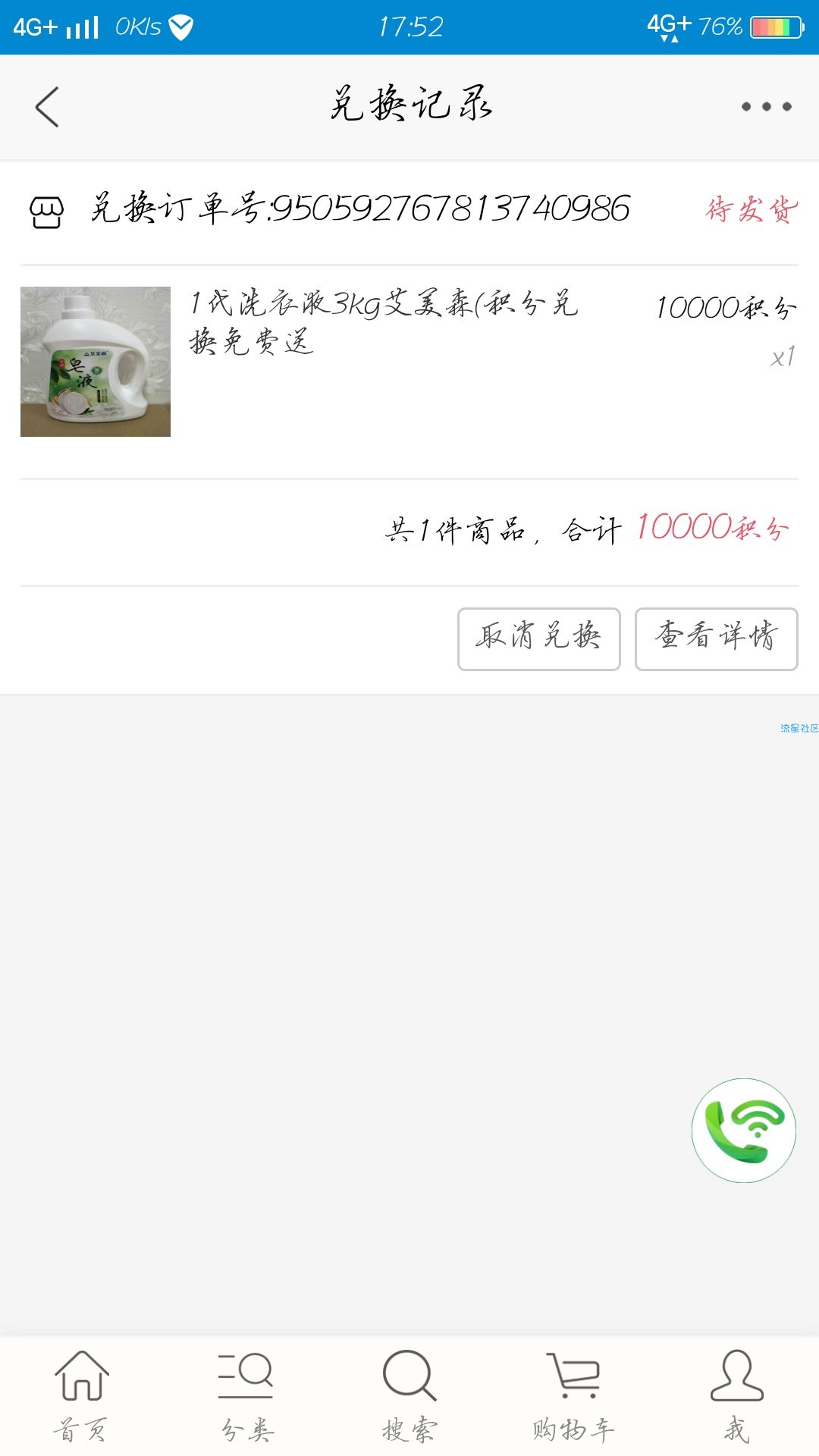Tap the green floating phone call button

[743, 1130]
